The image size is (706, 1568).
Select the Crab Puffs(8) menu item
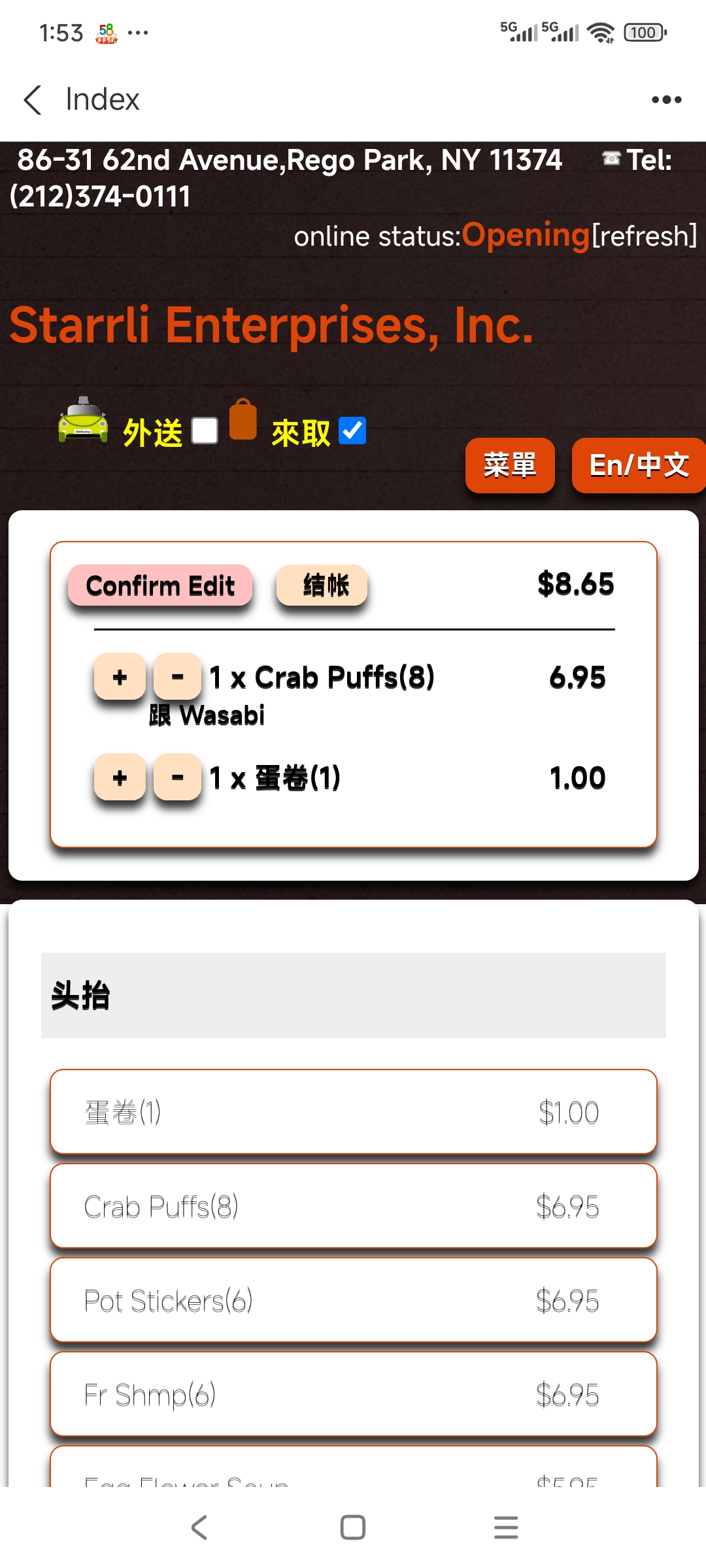coord(353,1206)
